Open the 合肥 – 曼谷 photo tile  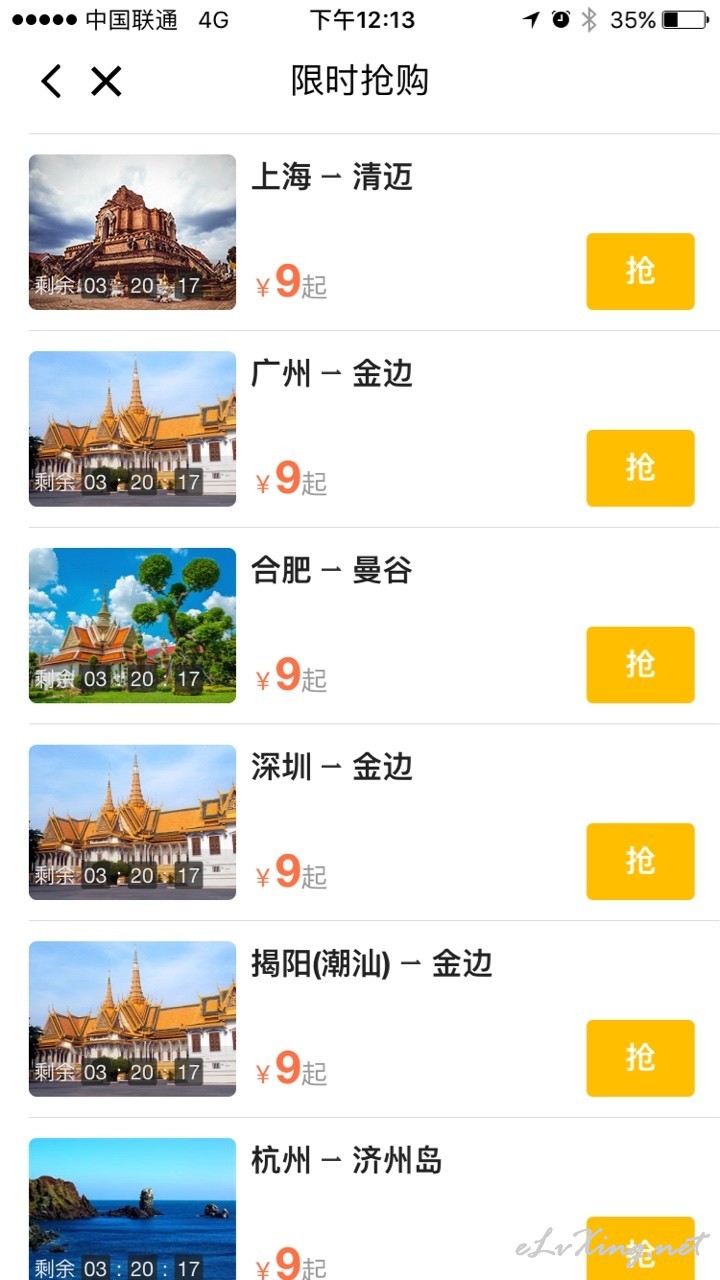pyautogui.click(x=132, y=626)
